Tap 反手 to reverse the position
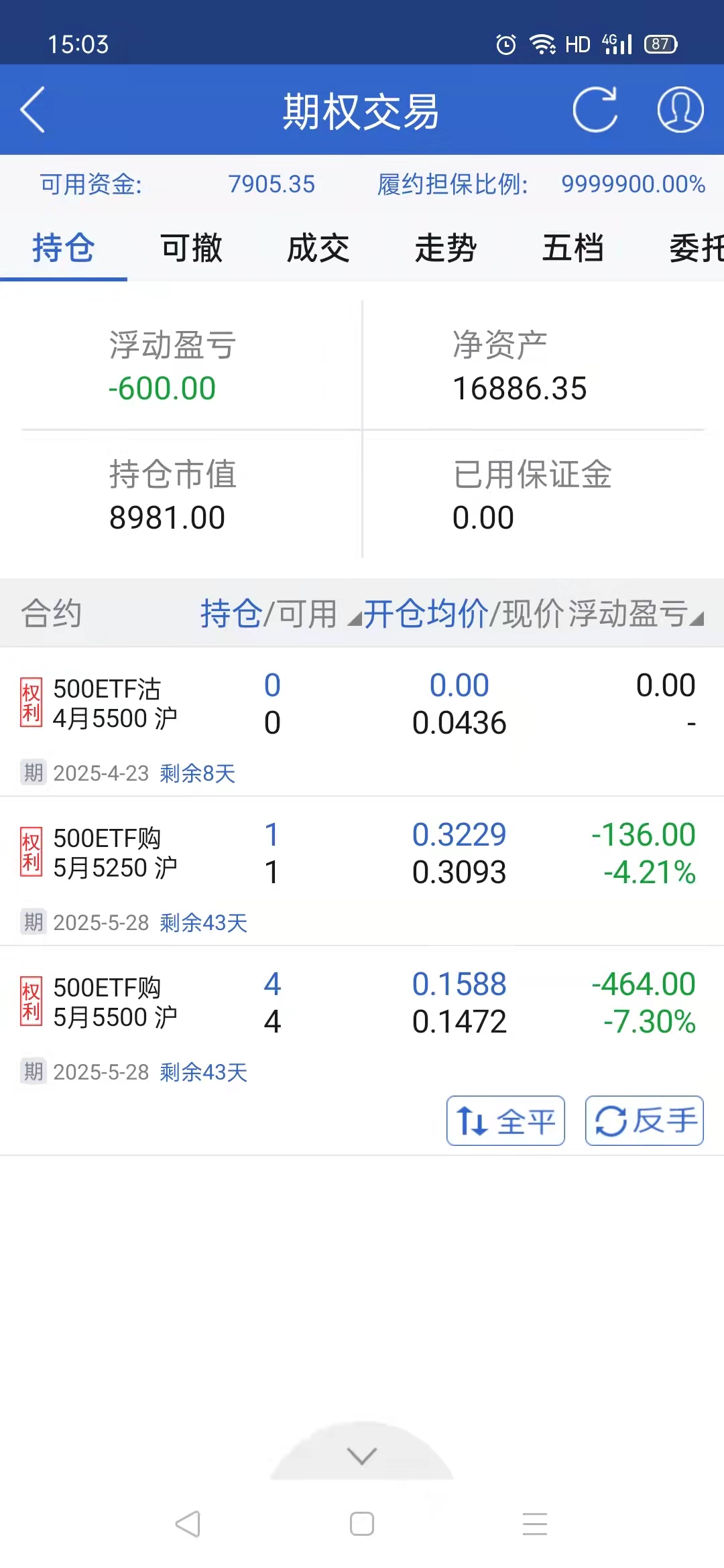 pos(644,1121)
